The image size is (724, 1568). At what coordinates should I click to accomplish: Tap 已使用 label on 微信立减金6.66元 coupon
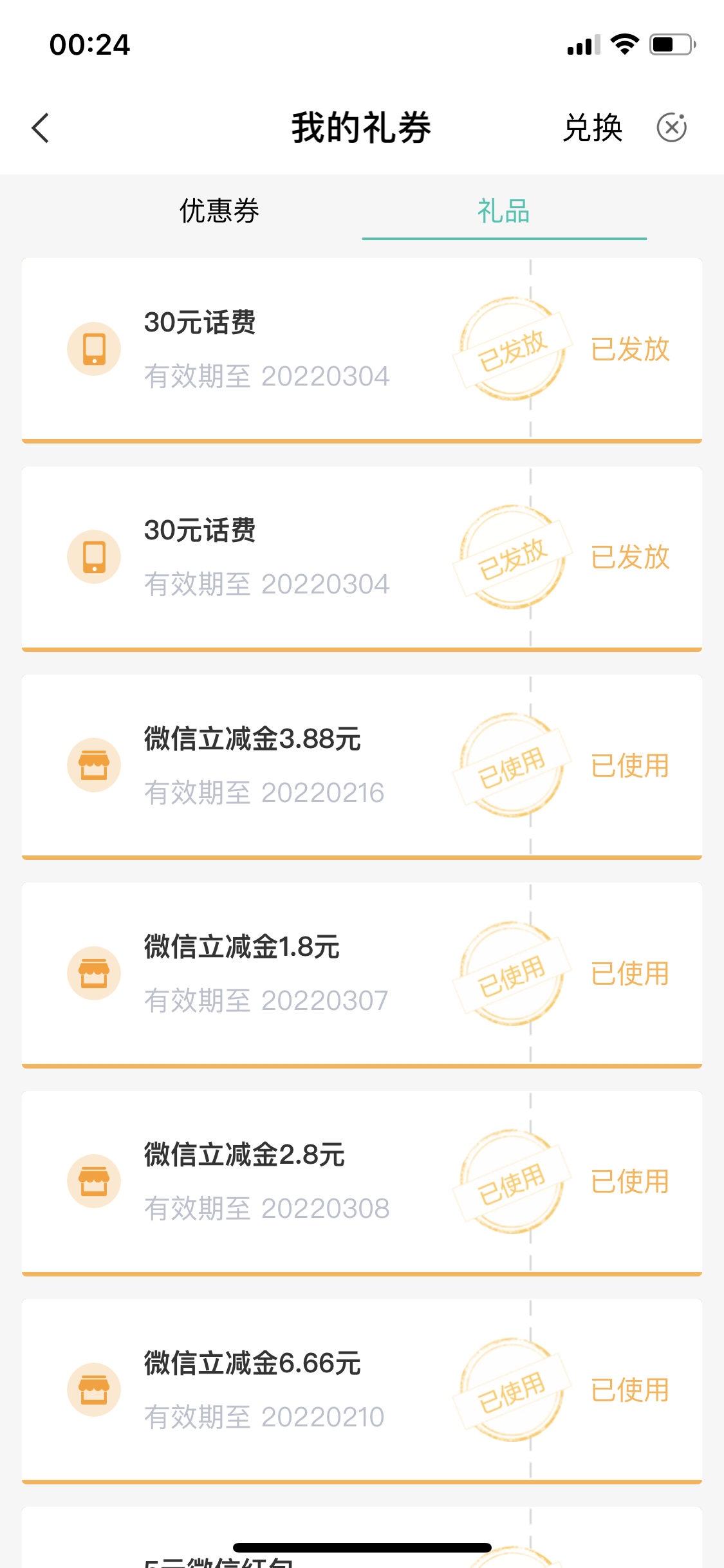pos(629,1390)
